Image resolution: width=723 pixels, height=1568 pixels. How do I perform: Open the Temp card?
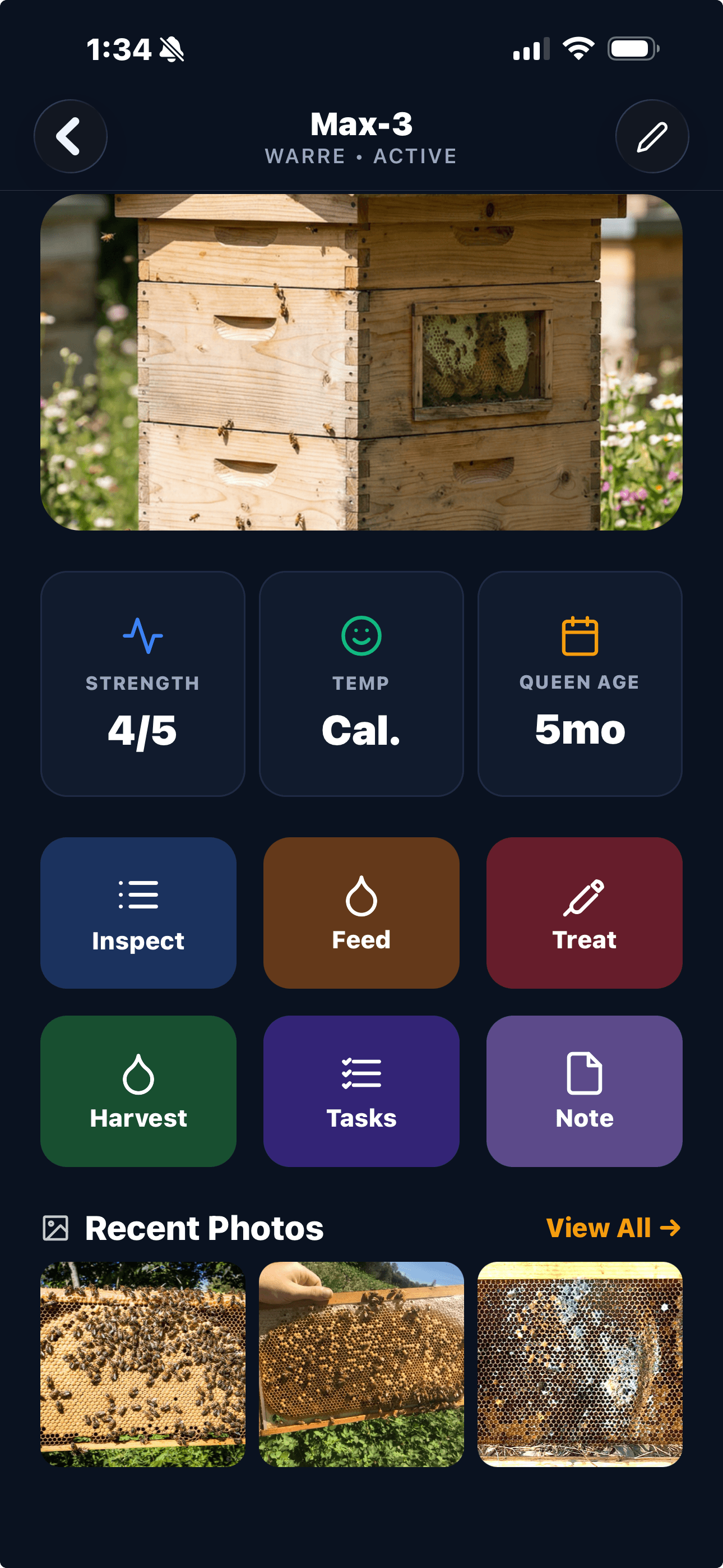361,683
